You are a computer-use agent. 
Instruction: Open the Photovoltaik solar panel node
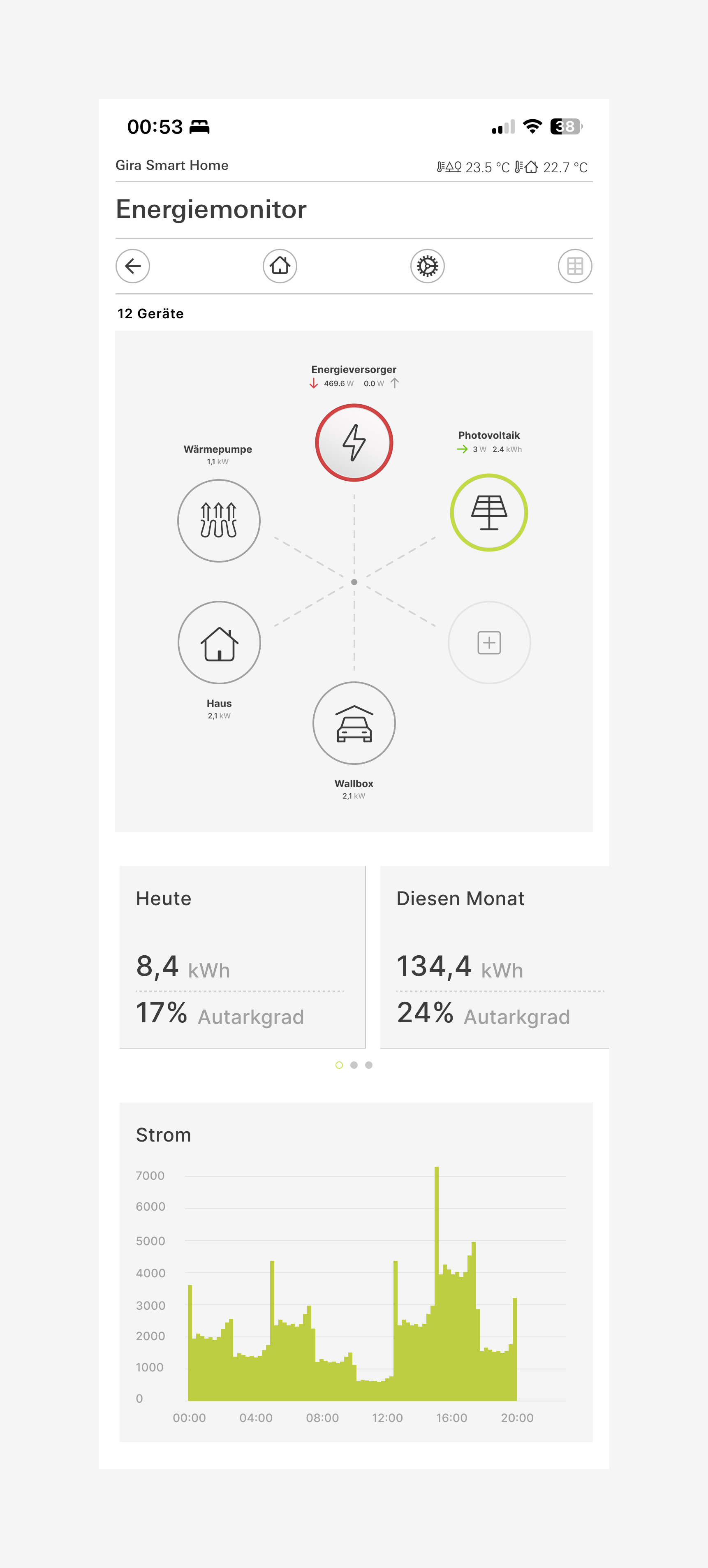point(489,512)
